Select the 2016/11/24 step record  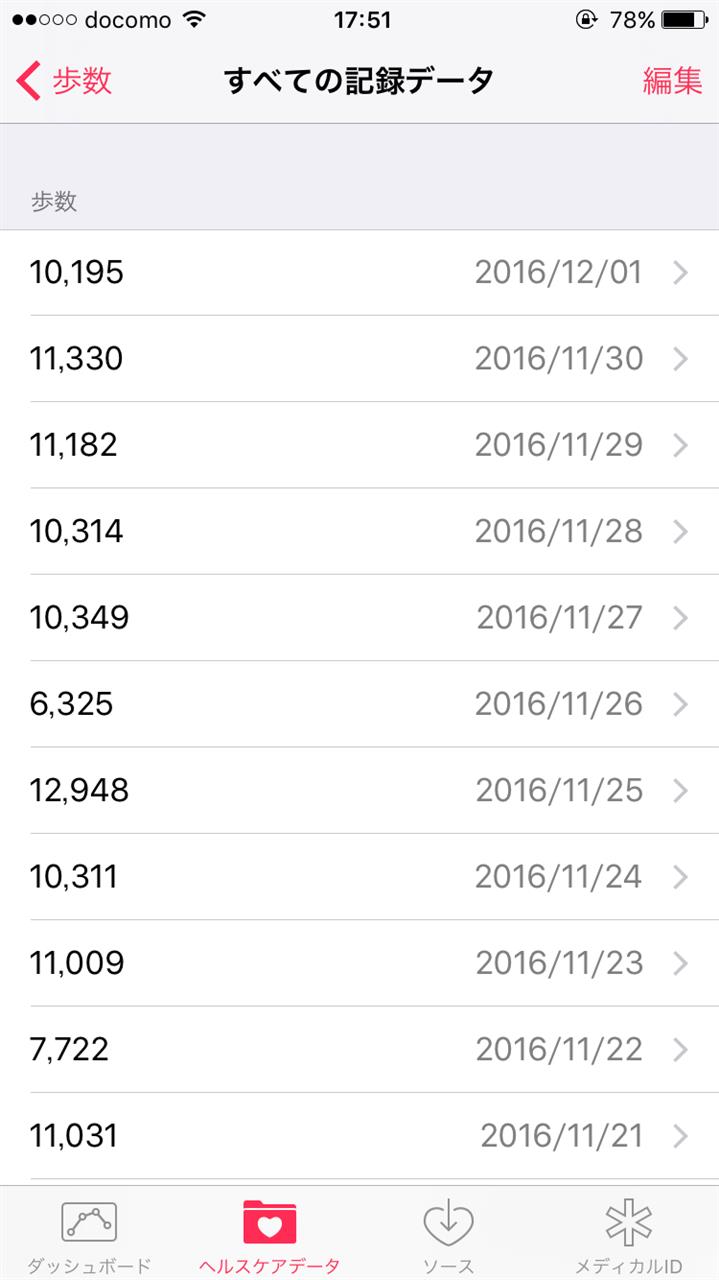point(360,876)
